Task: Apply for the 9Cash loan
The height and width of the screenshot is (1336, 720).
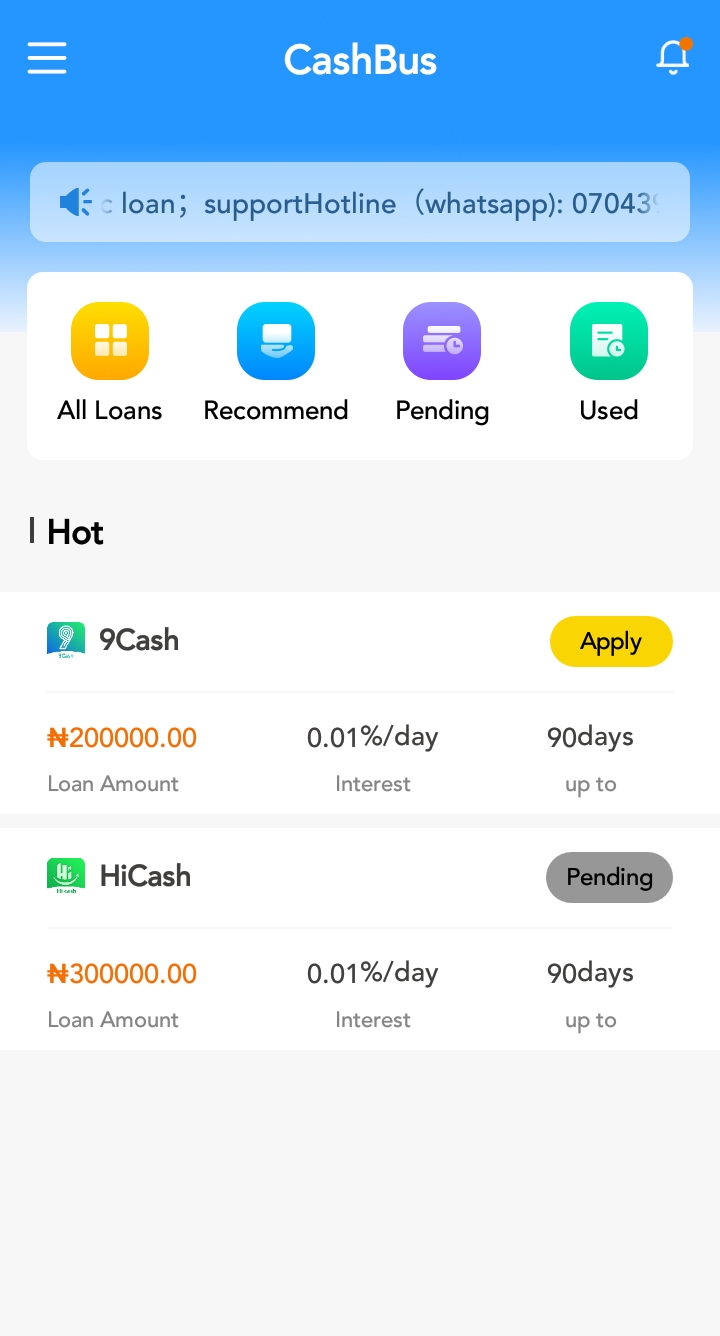Action: coord(611,641)
